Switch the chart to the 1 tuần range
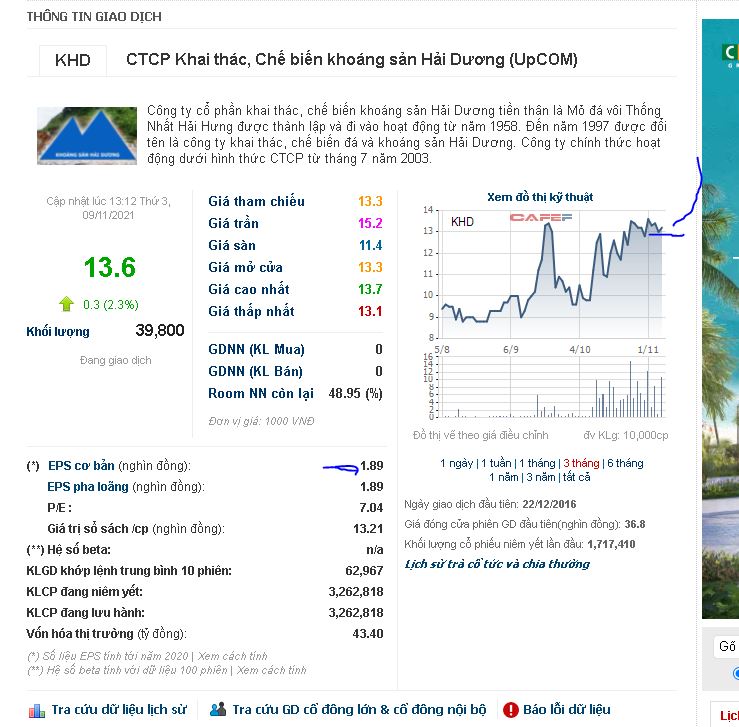The height and width of the screenshot is (727, 739). 495,463
